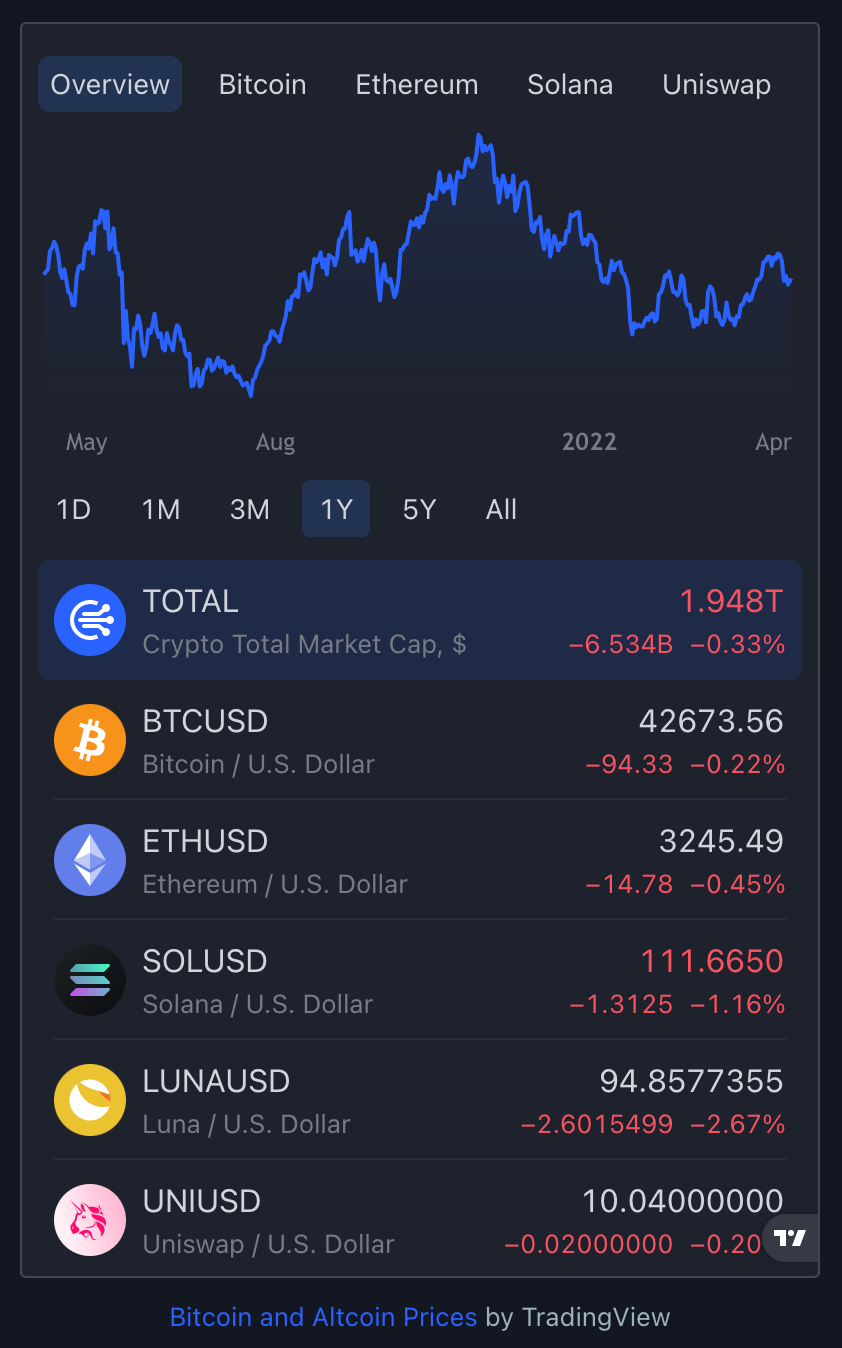Select the Solana tab

tap(570, 84)
